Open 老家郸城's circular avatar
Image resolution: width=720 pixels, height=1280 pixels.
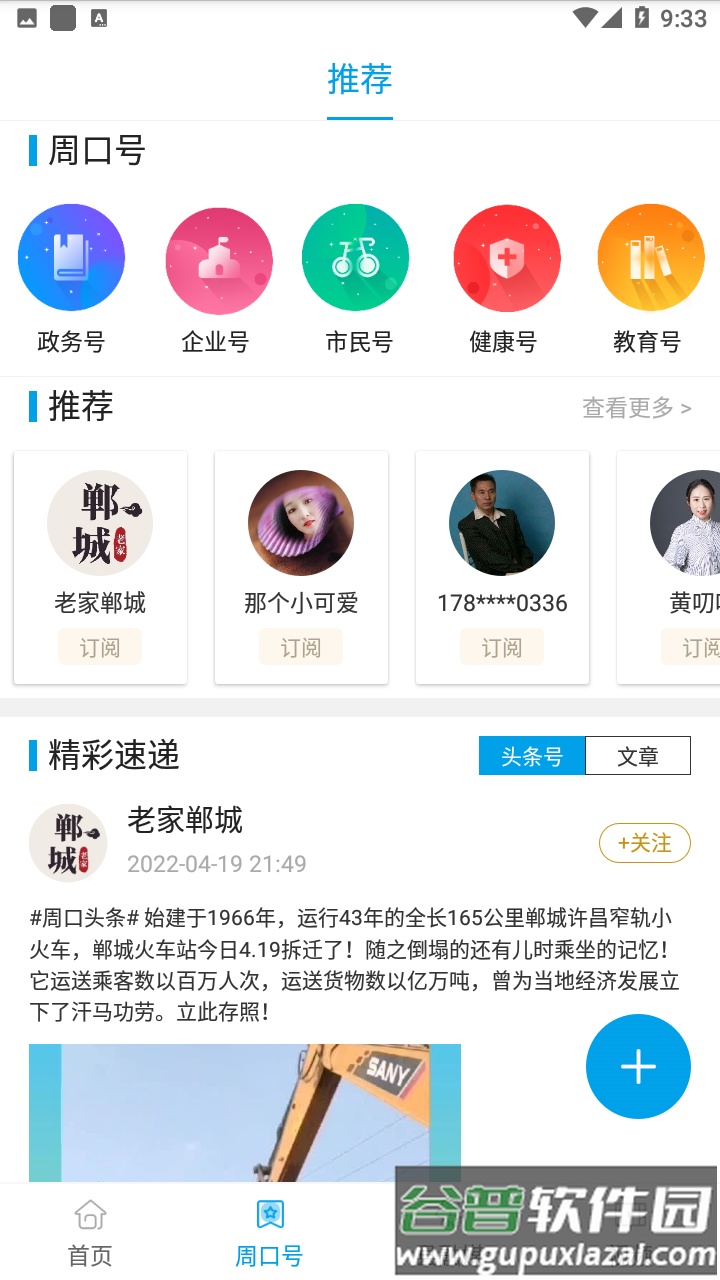(x=68, y=843)
